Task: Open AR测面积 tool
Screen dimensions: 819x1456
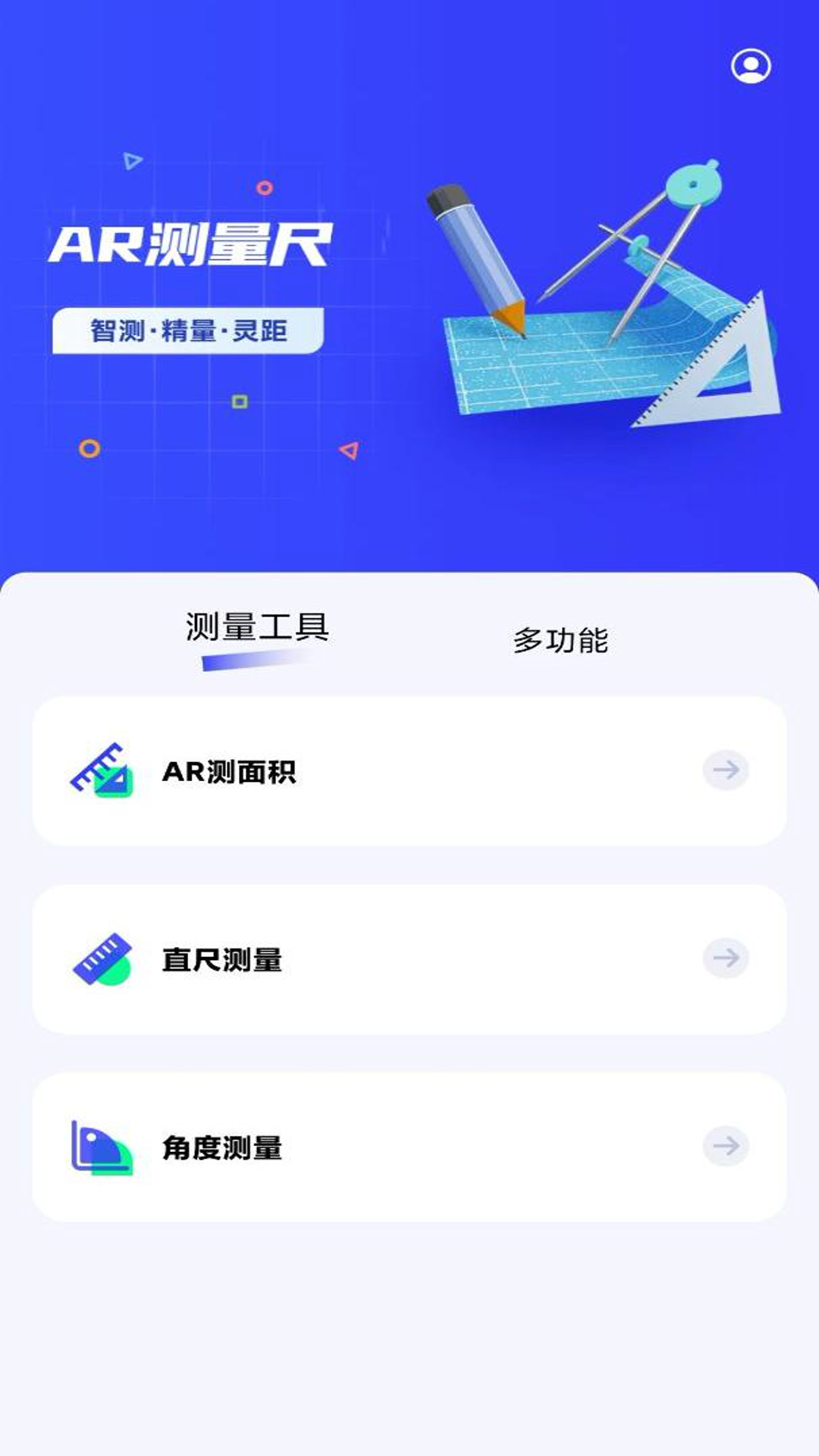Action: tap(409, 771)
